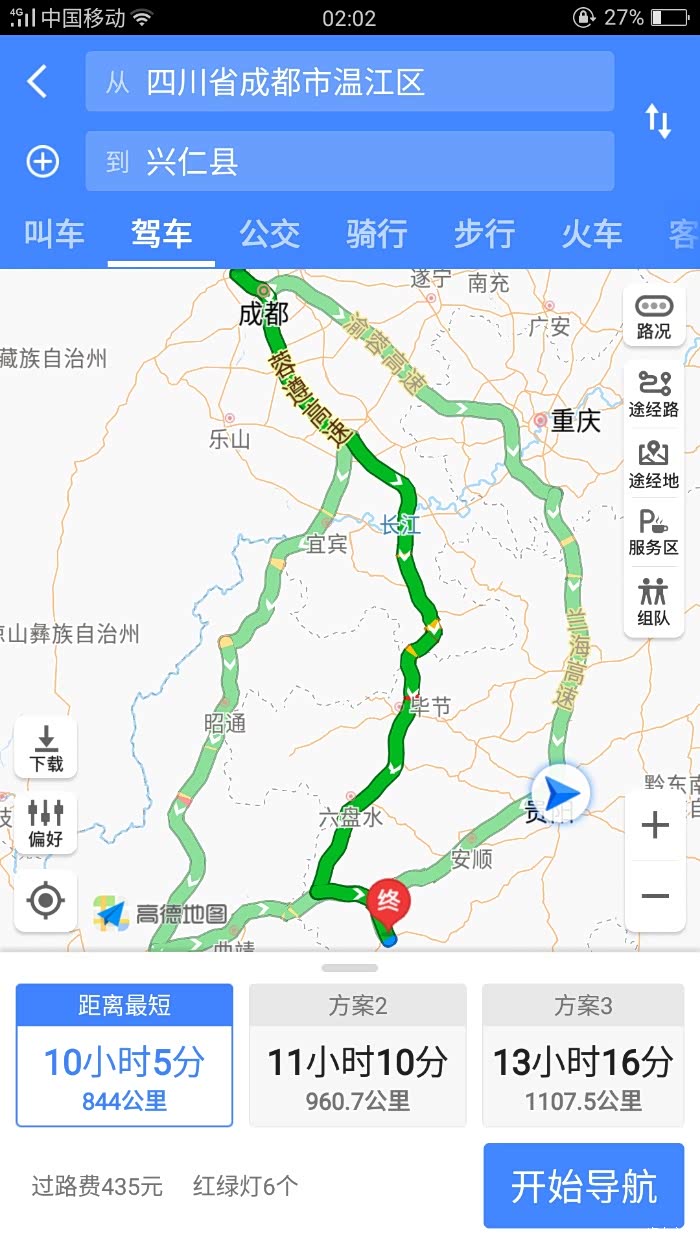
Task: Zoom in on the map
Action: 655,825
